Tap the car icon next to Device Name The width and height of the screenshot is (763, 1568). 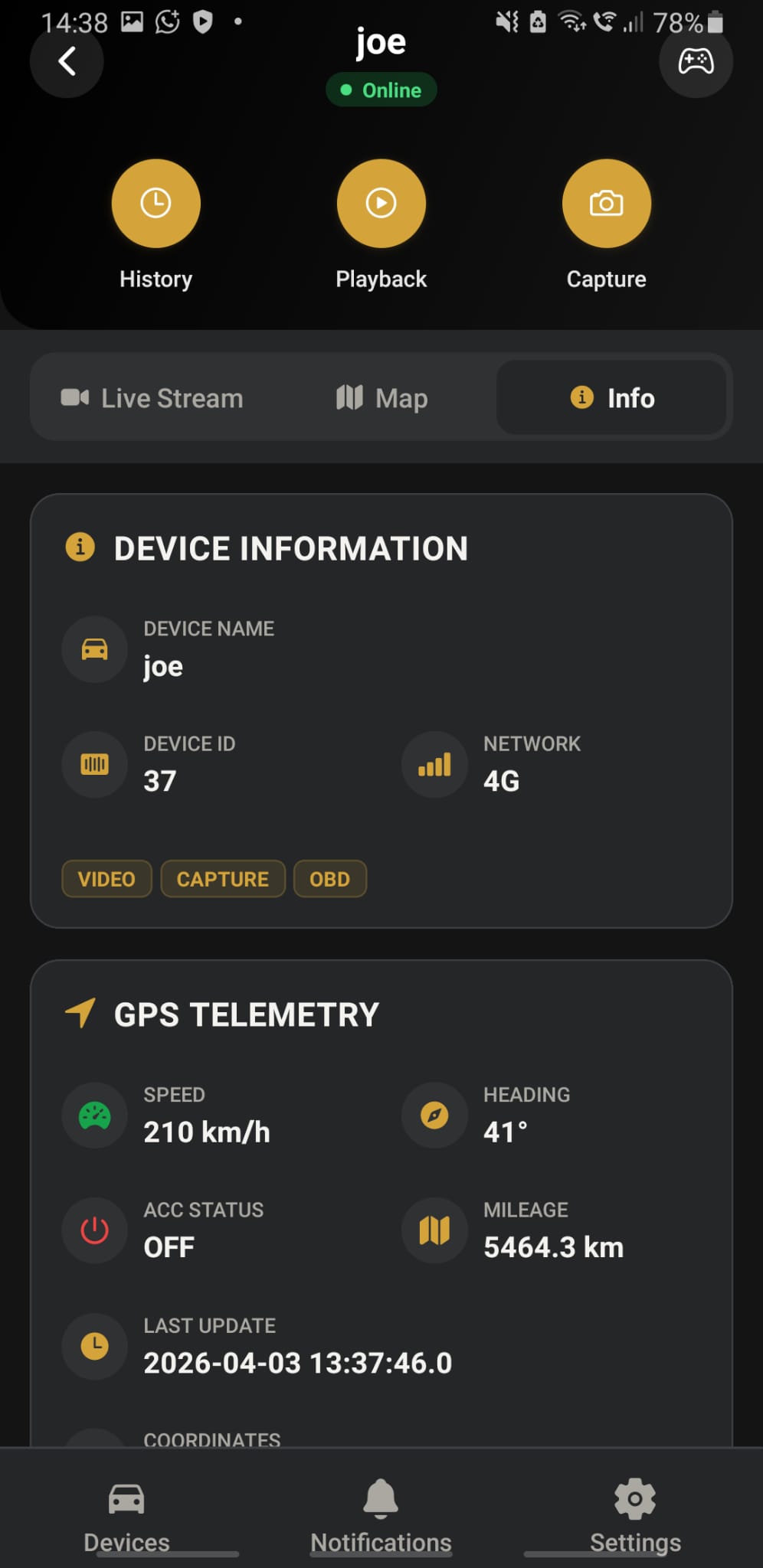coord(94,649)
